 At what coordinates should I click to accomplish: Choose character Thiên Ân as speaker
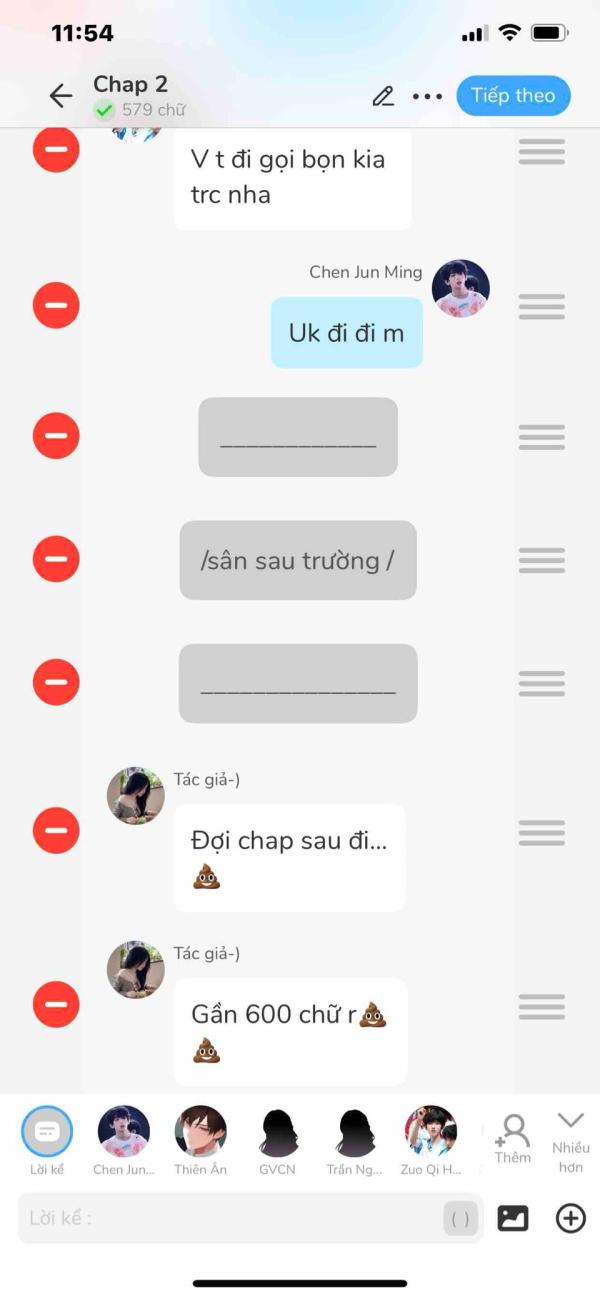coord(201,1131)
